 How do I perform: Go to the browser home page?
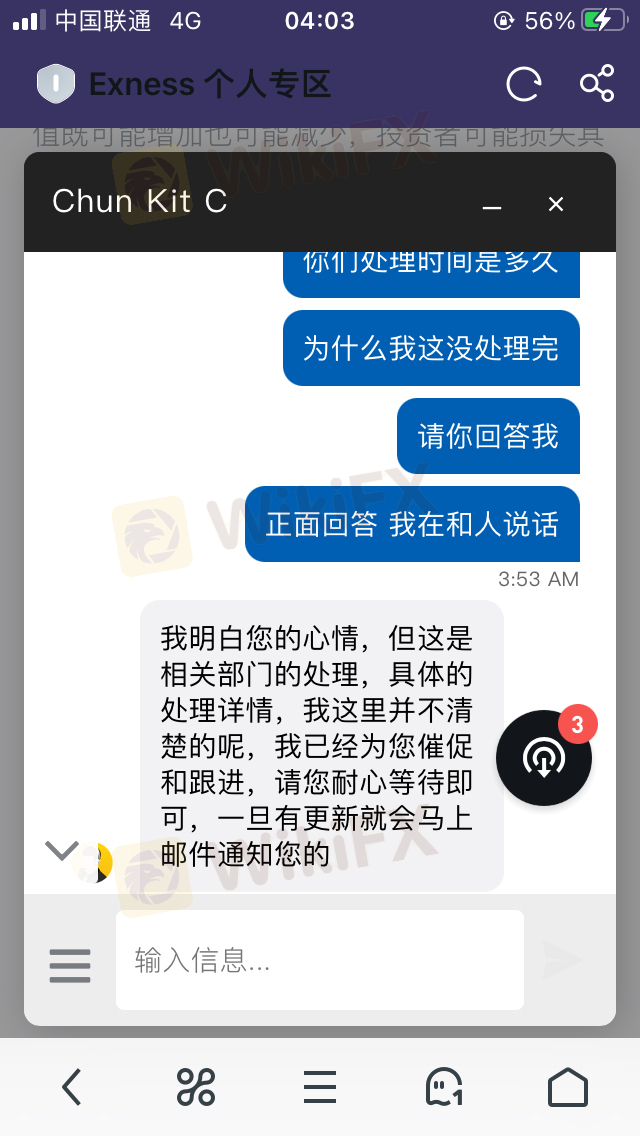(567, 1086)
